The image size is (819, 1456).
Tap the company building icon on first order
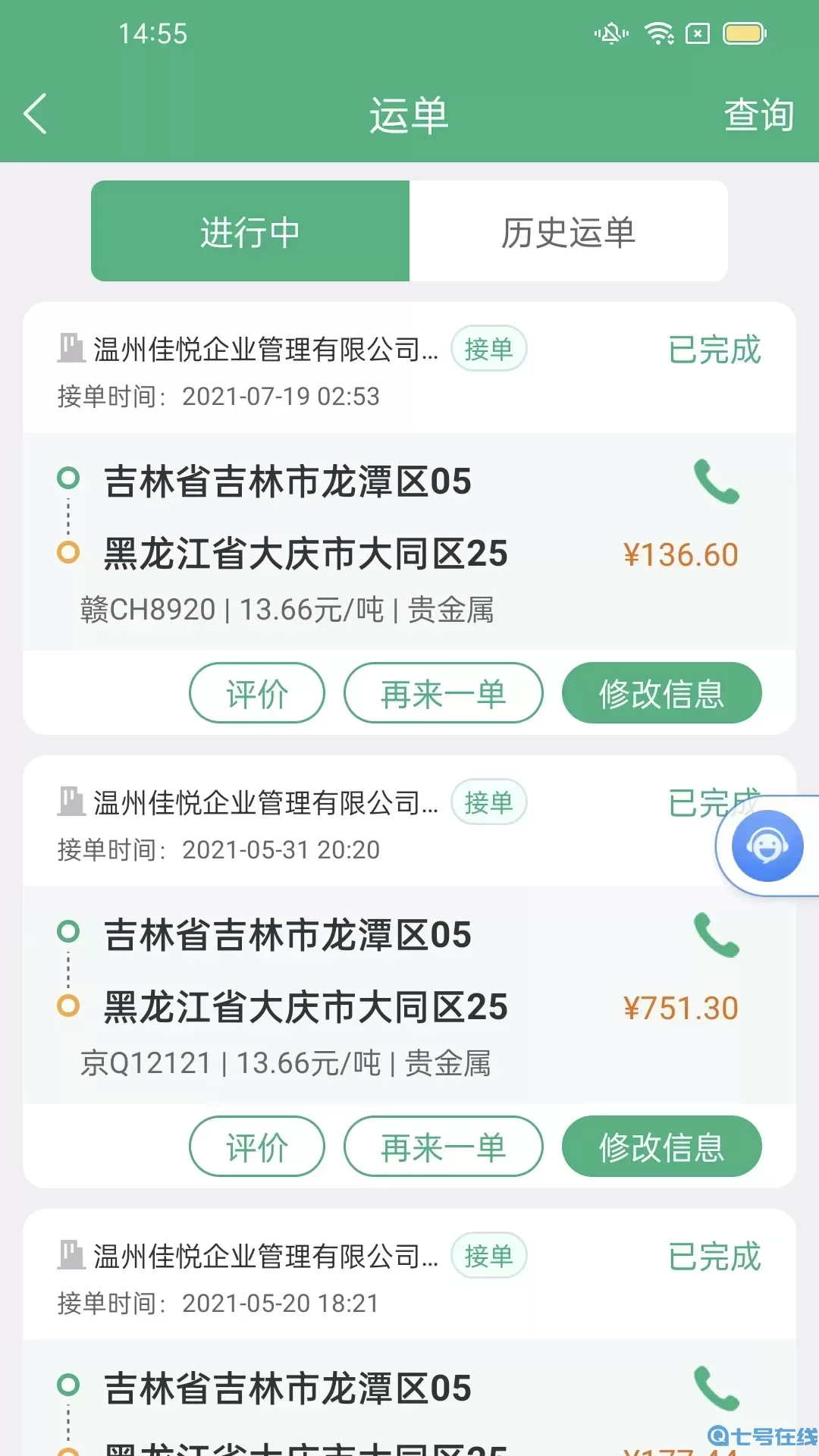(71, 348)
